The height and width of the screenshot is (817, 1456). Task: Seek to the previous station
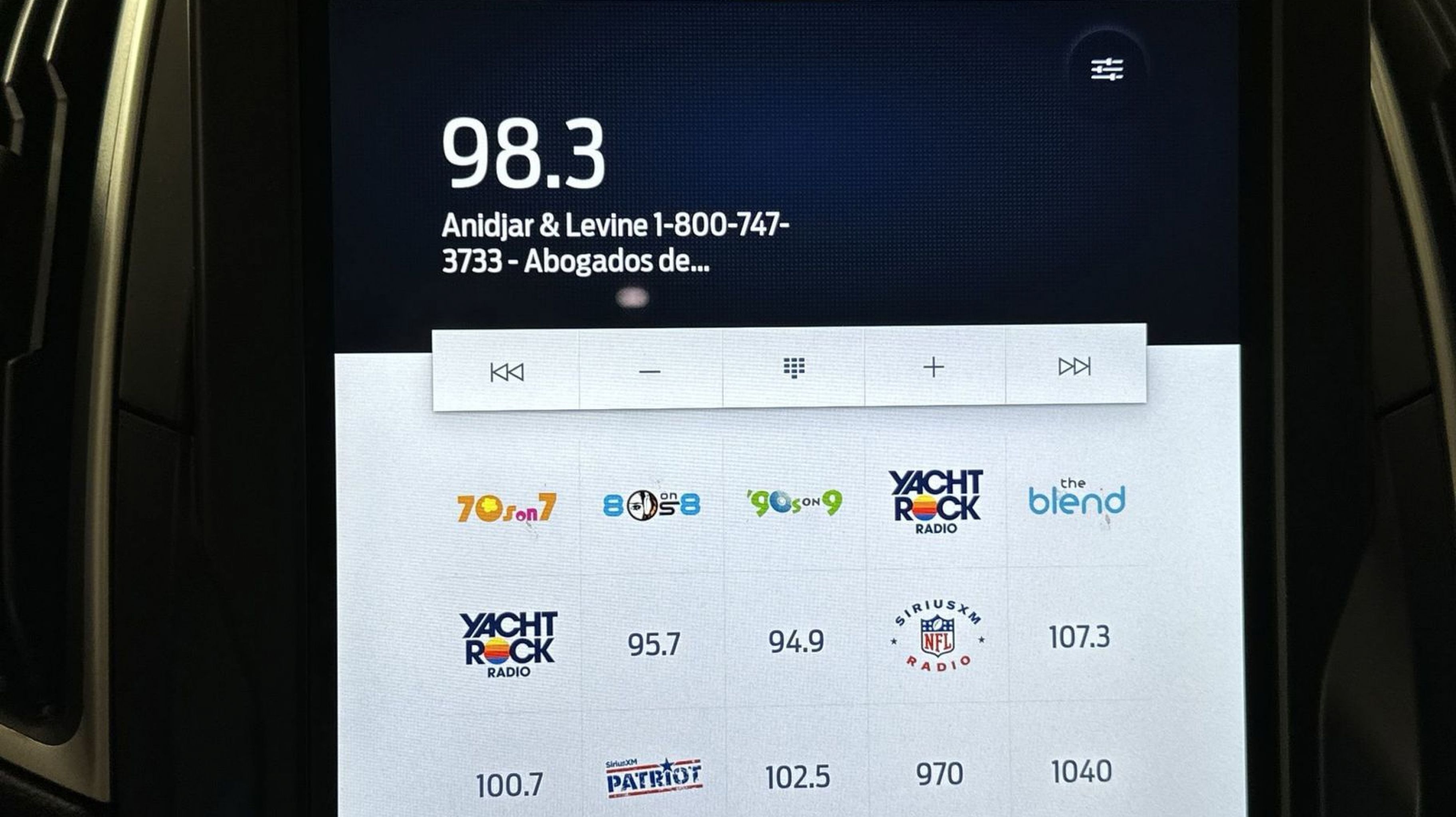(506, 372)
